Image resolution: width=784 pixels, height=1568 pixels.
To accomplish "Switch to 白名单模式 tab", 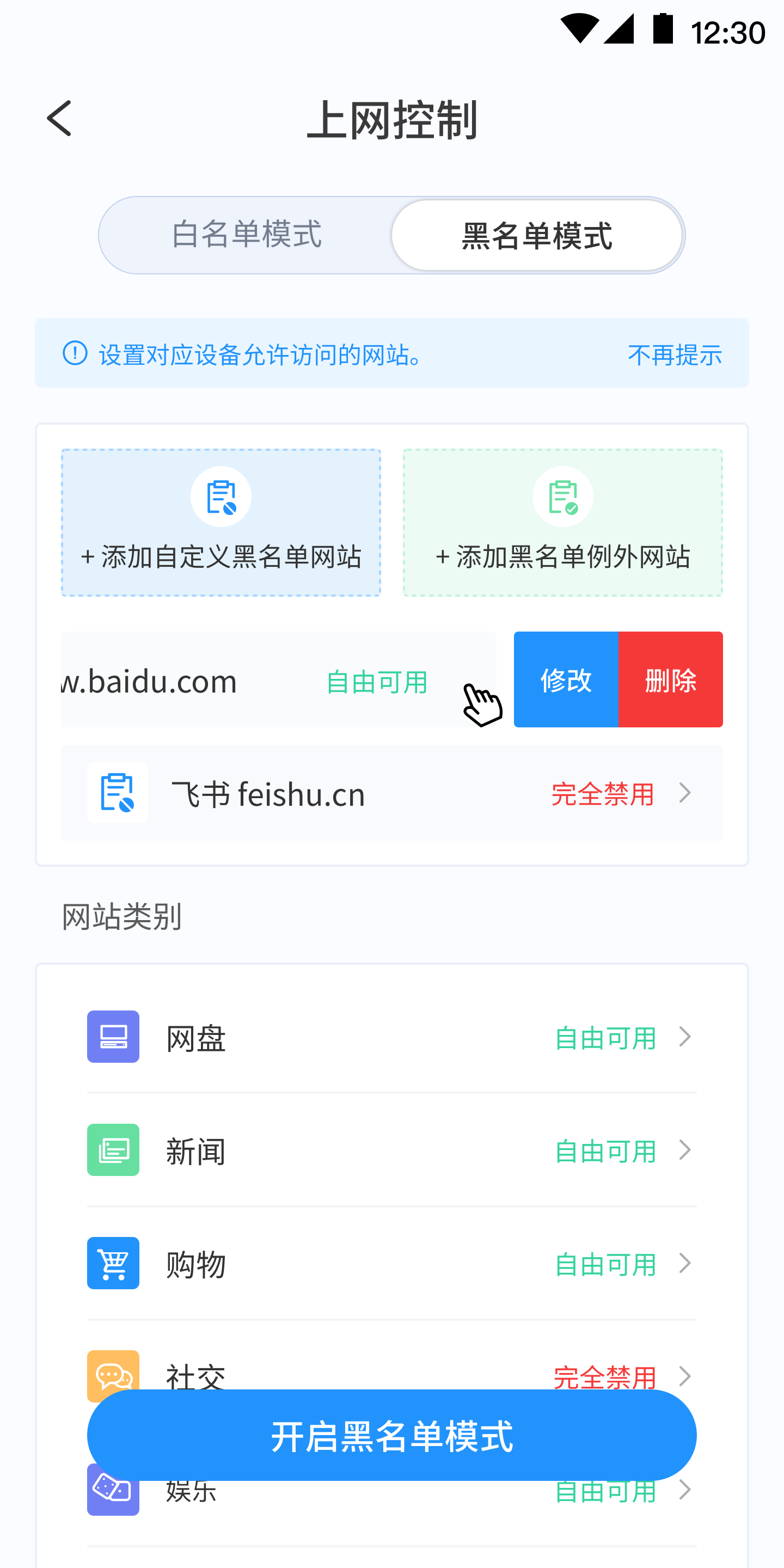I will 246,235.
